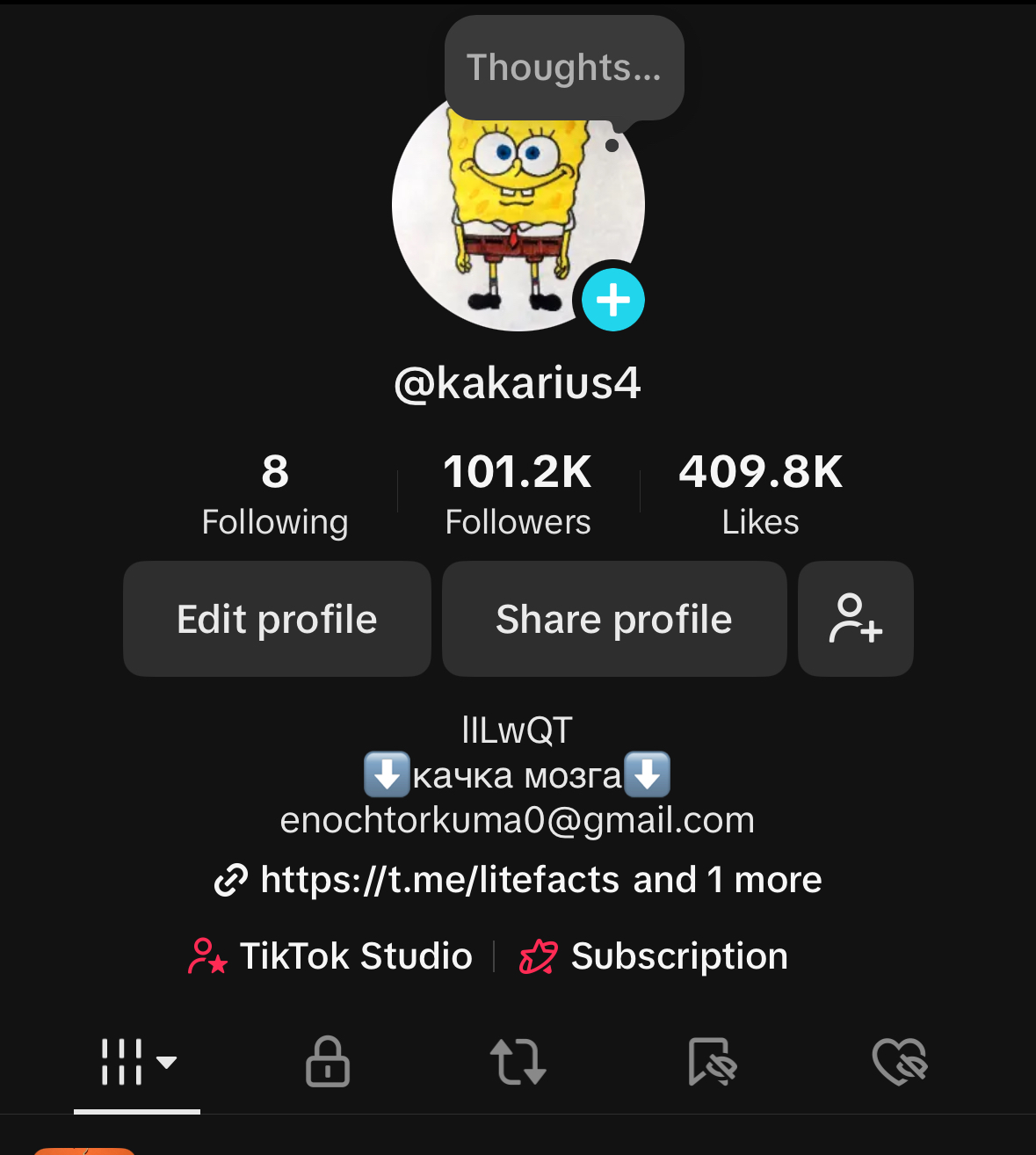The image size is (1036, 1155).
Task: Click the Edit profile button
Action: (x=276, y=619)
